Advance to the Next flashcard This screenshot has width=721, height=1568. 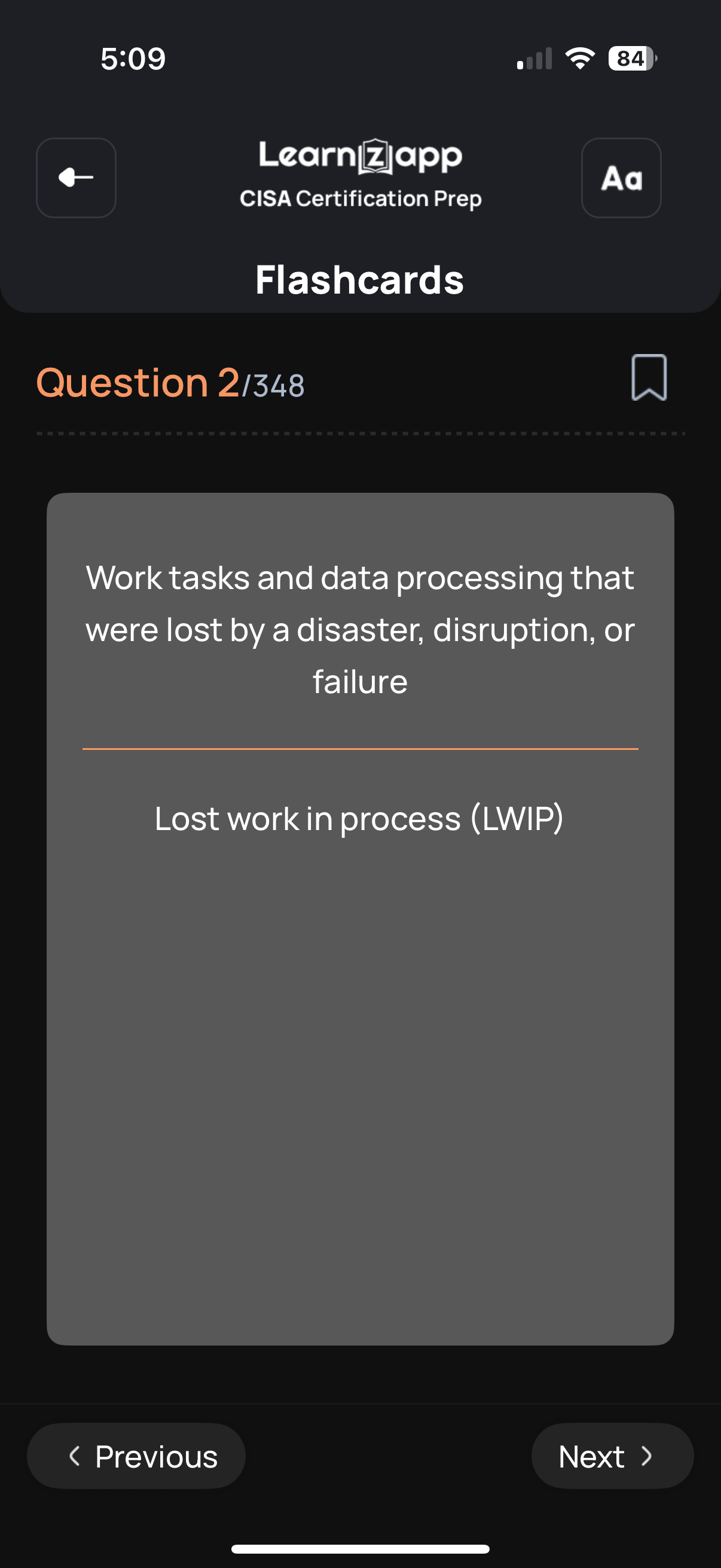pos(612,1456)
